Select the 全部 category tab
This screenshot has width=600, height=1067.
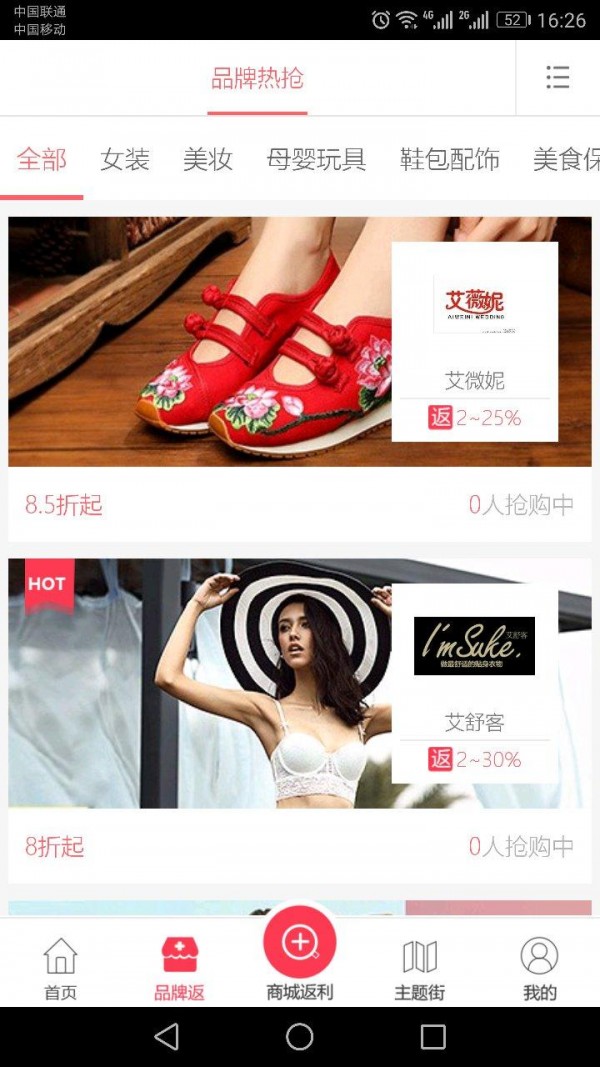coord(42,159)
